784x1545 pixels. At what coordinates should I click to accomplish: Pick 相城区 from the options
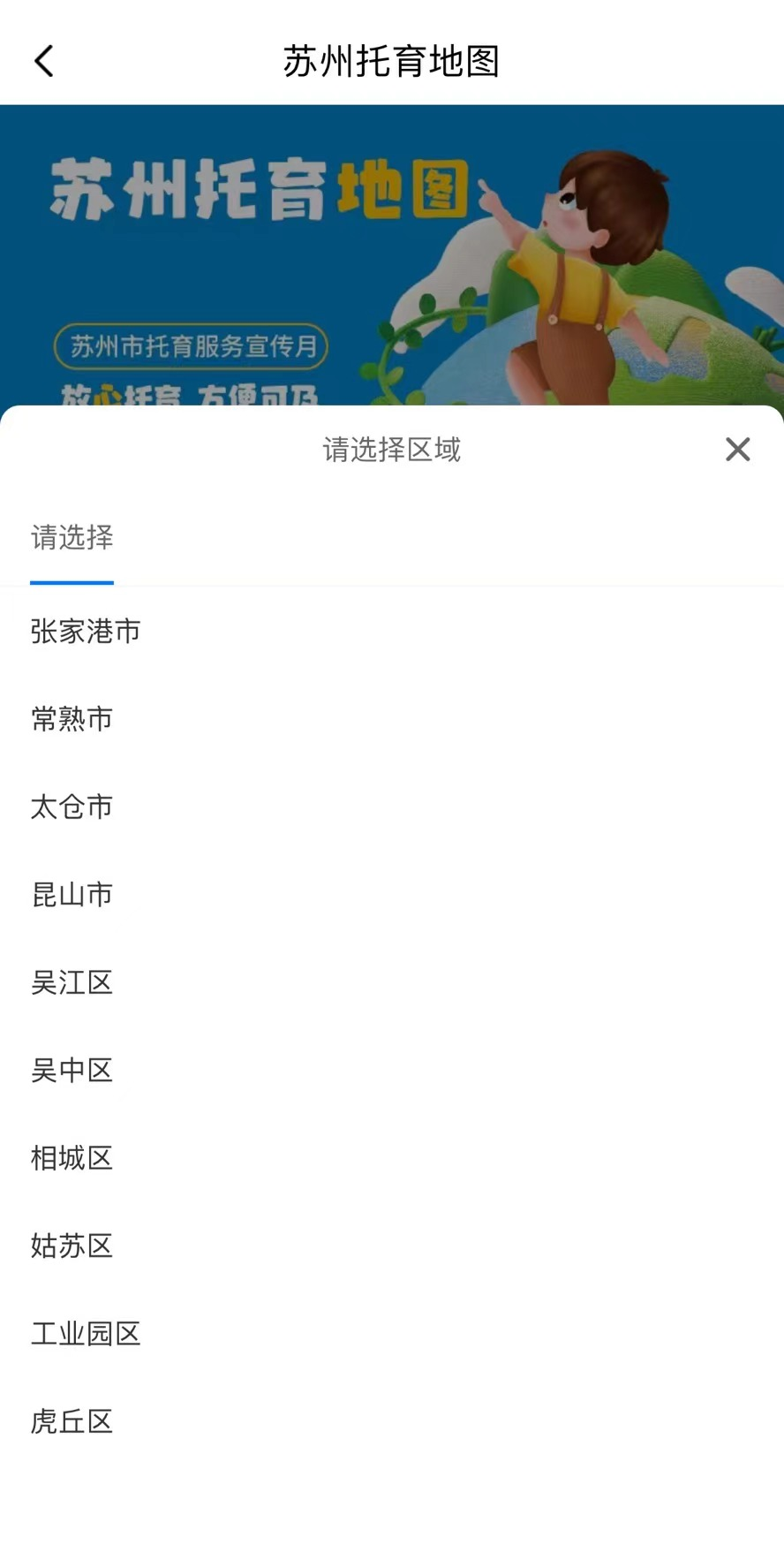pos(71,1158)
